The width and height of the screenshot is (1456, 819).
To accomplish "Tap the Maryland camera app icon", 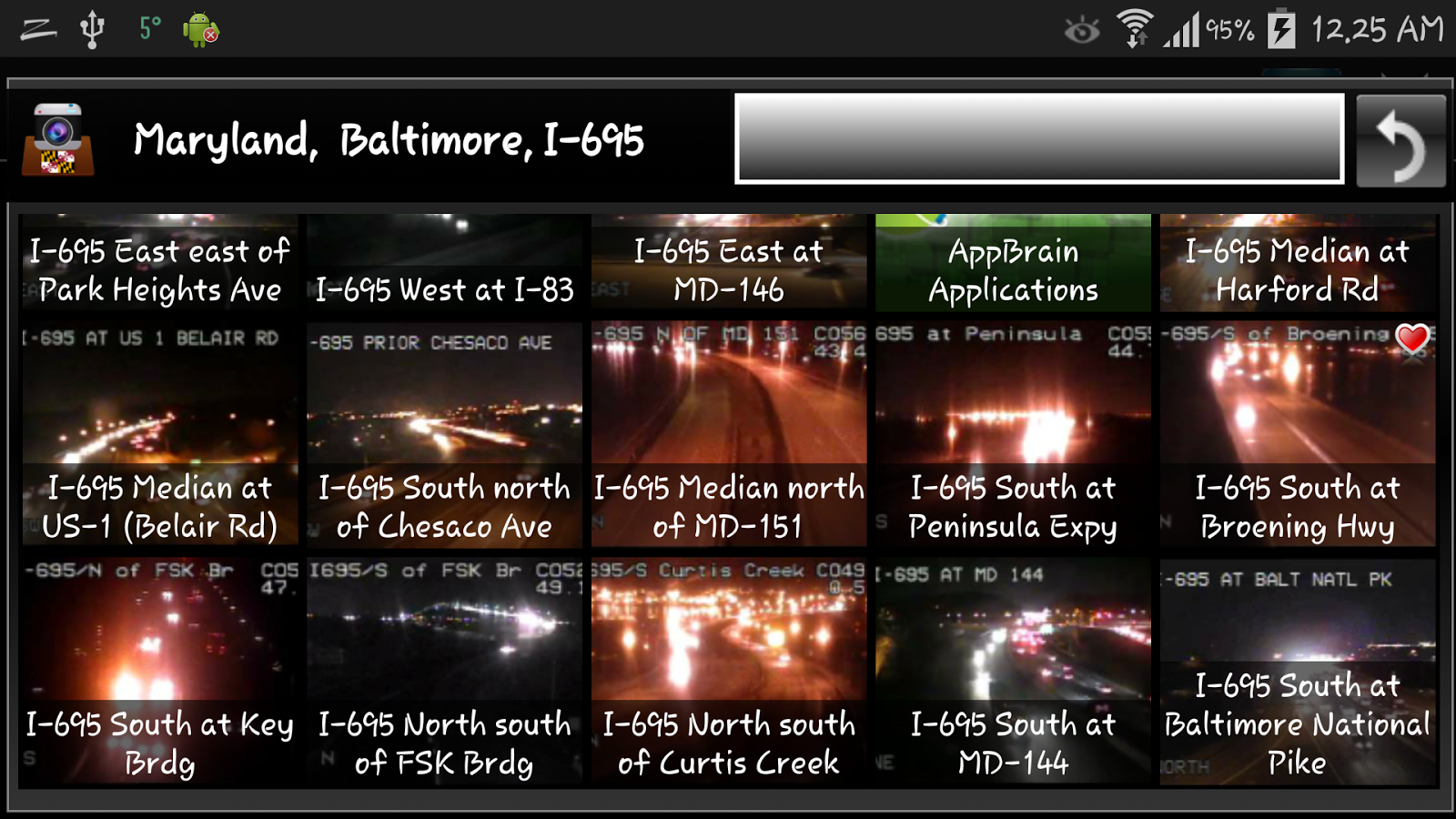I will point(57,139).
